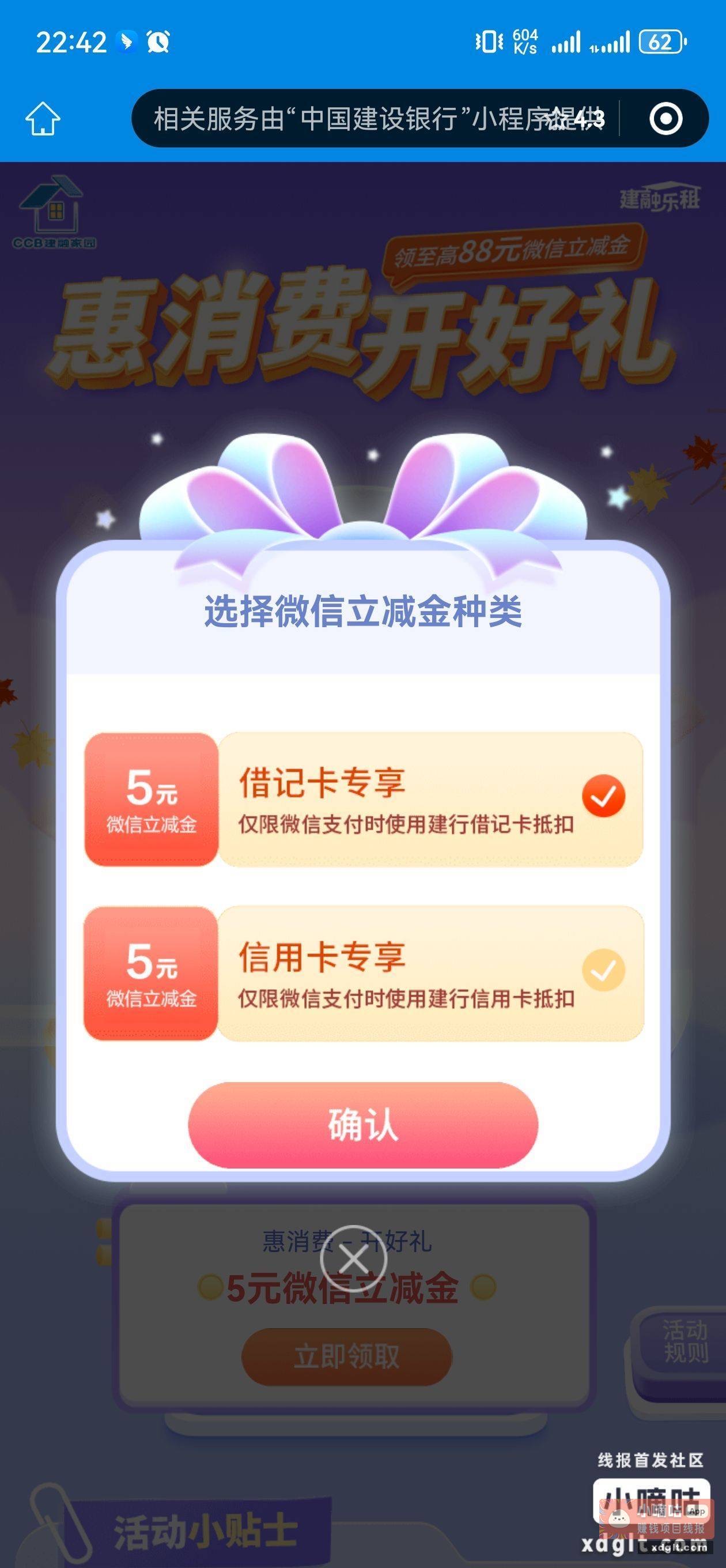Go to home via house icon

coord(43,118)
